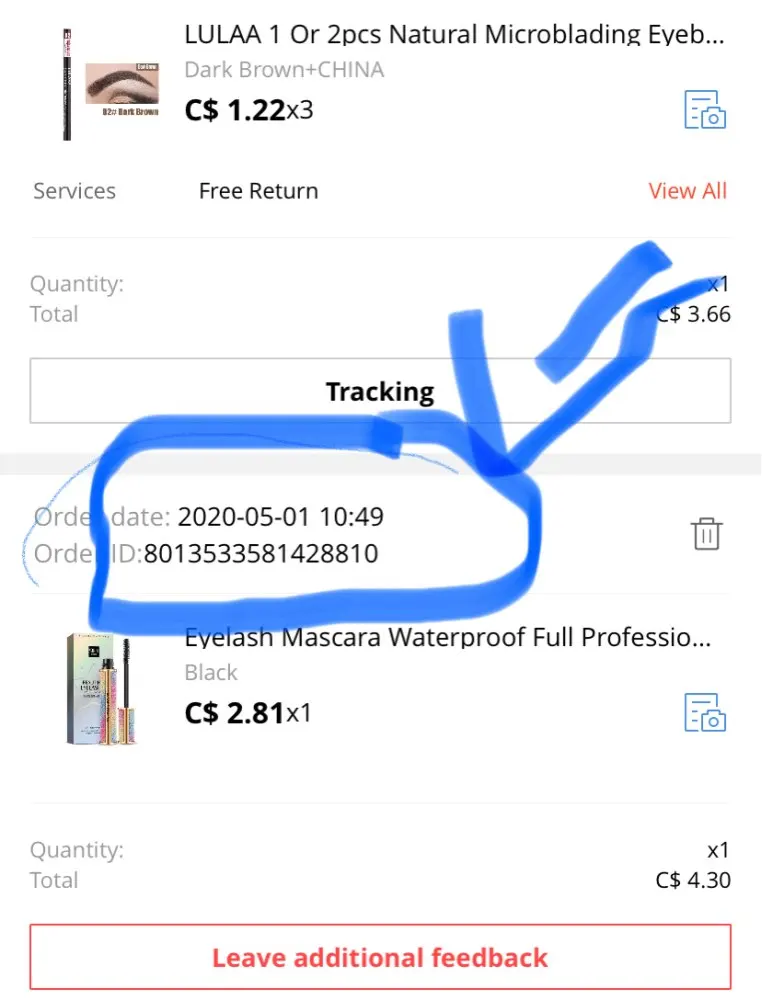Open the LULAA Microblading Eyebrow product
This screenshot has height=1000, width=762.
(454, 35)
